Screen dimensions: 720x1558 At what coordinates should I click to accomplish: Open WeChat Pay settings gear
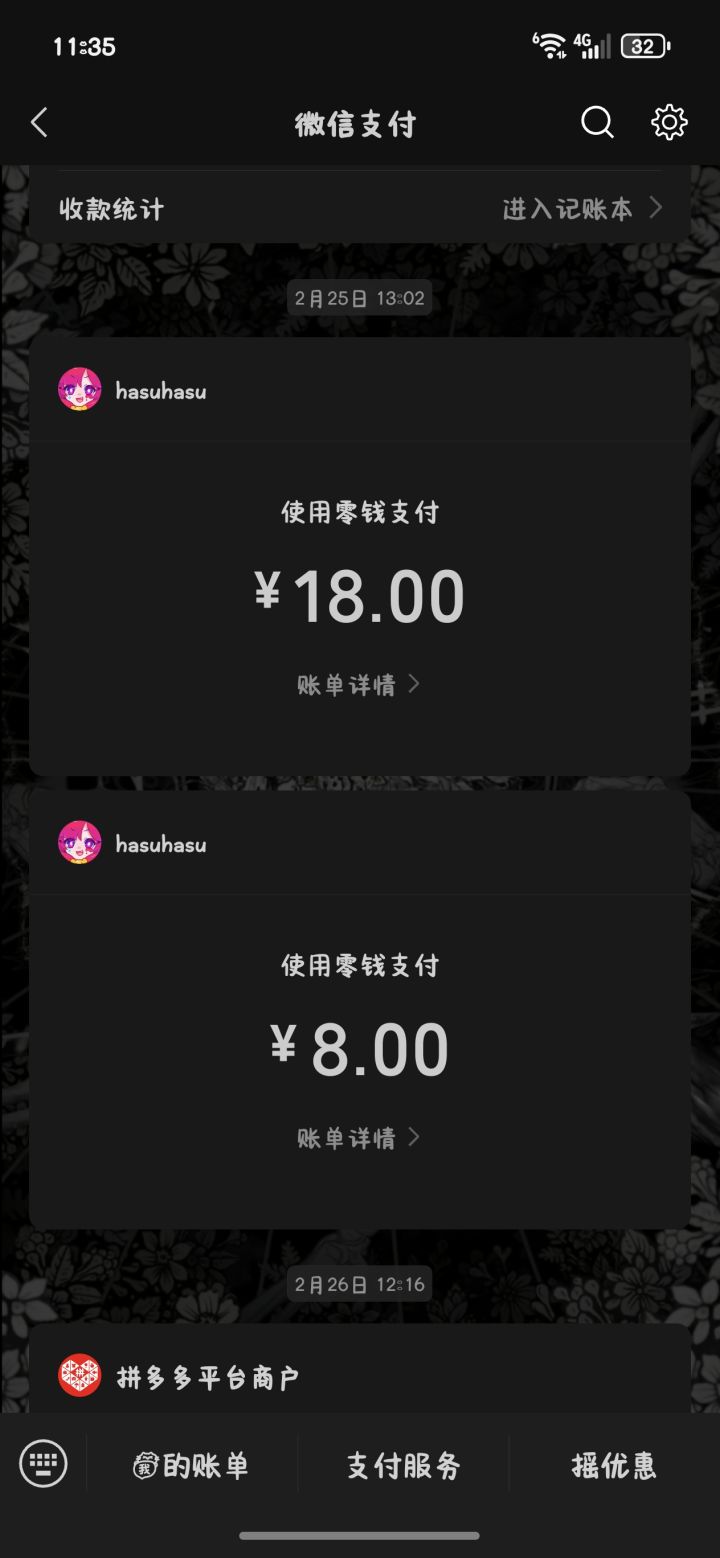pos(668,122)
